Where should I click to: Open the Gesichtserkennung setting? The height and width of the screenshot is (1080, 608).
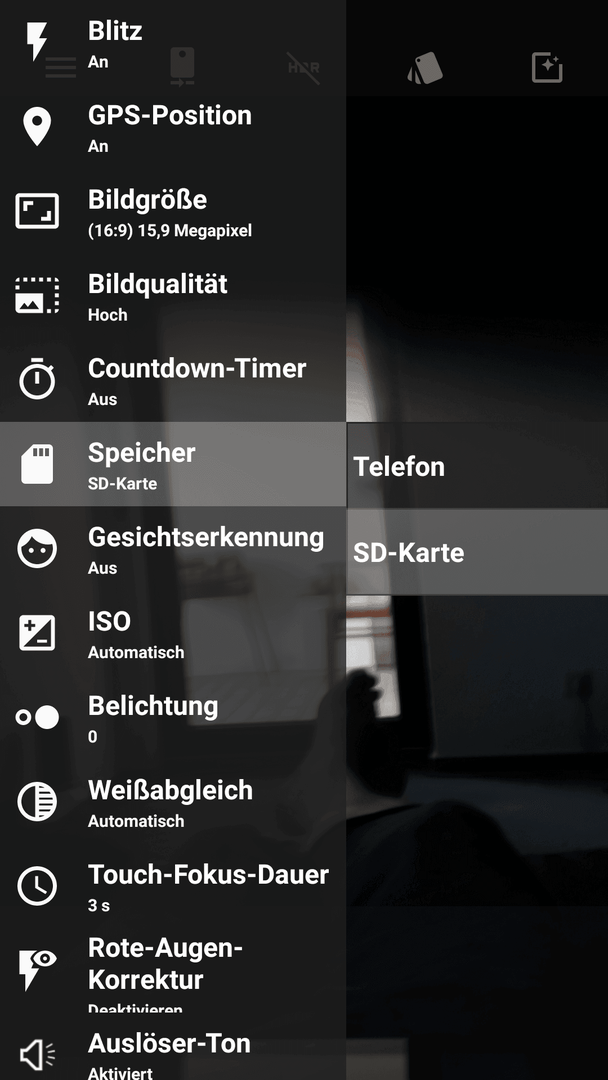pyautogui.click(x=172, y=549)
